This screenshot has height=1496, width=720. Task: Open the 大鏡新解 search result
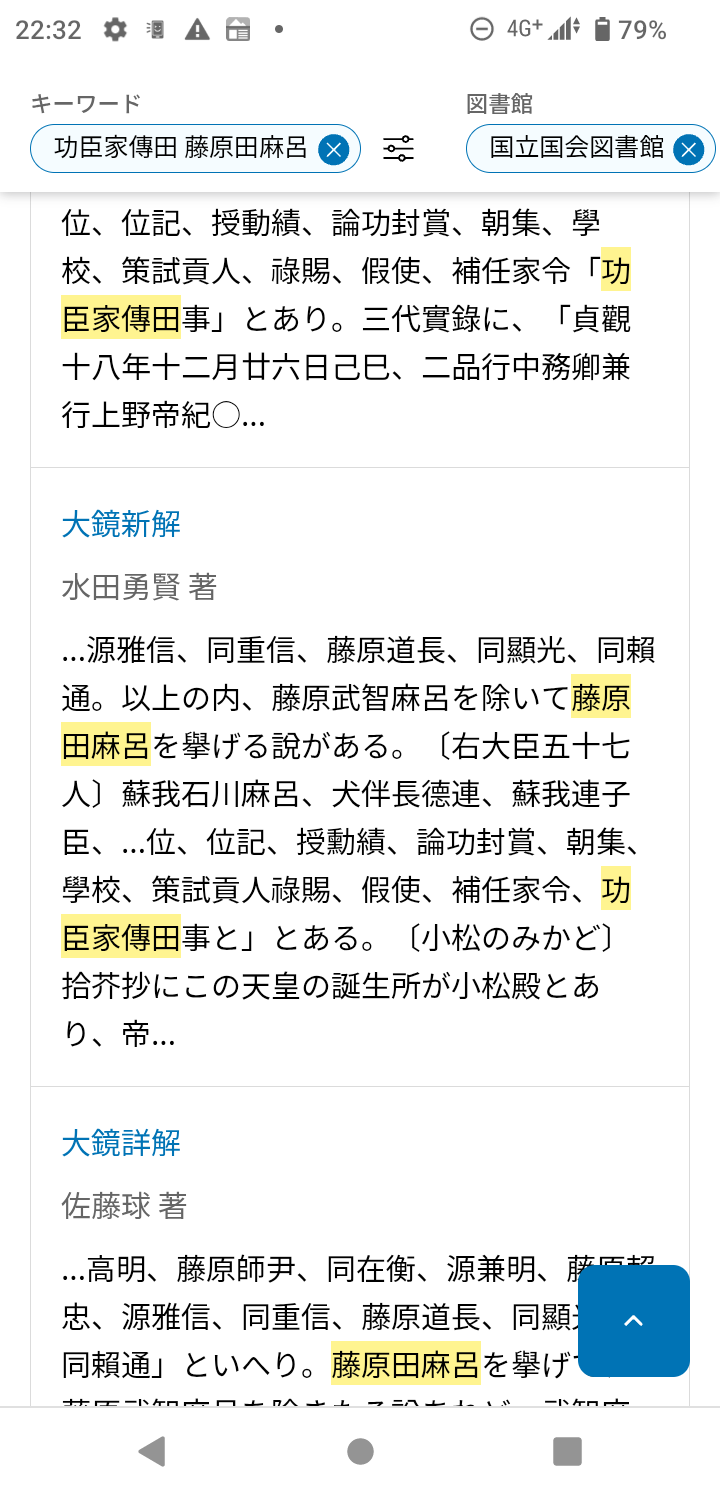click(x=121, y=524)
